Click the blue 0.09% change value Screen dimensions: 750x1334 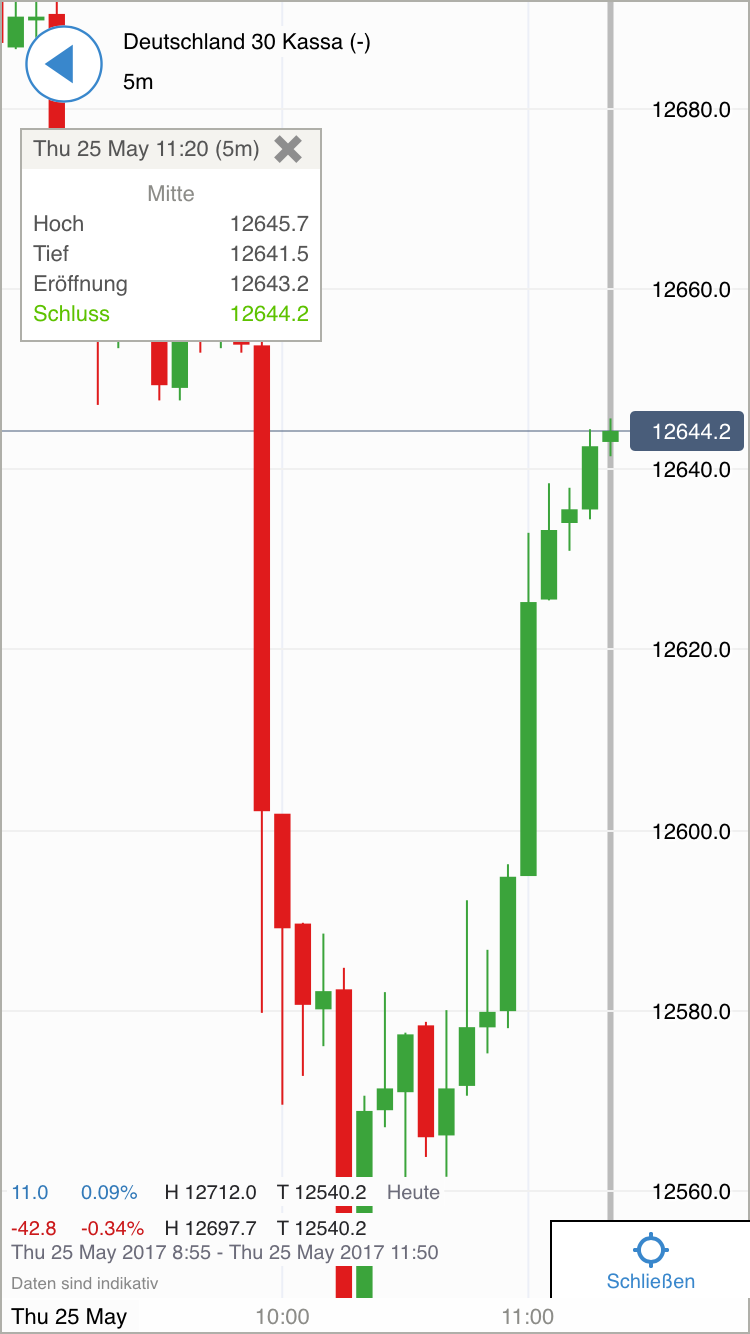pos(110,1192)
